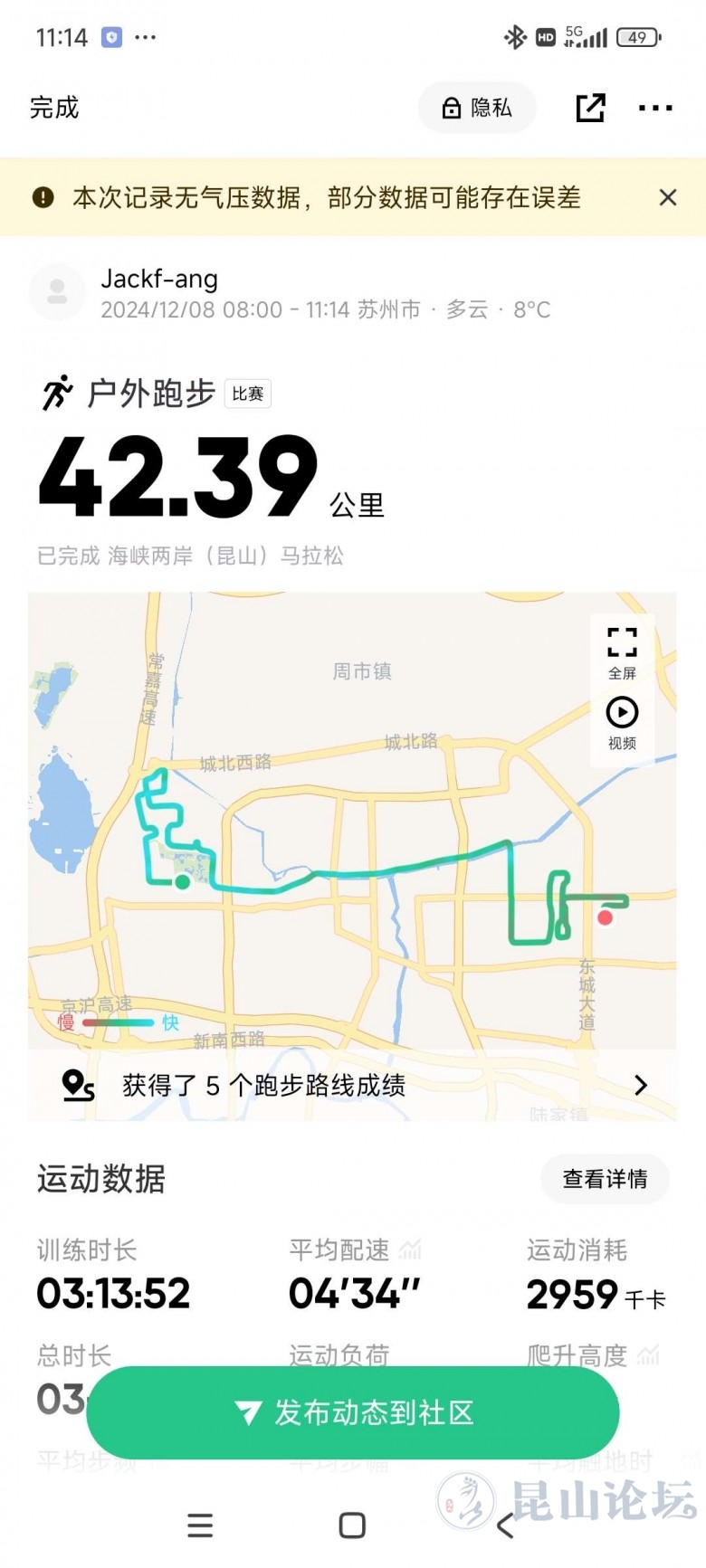Tap 完成 to finish viewing the record
Viewport: 706px width, 1568px height.
[x=54, y=108]
